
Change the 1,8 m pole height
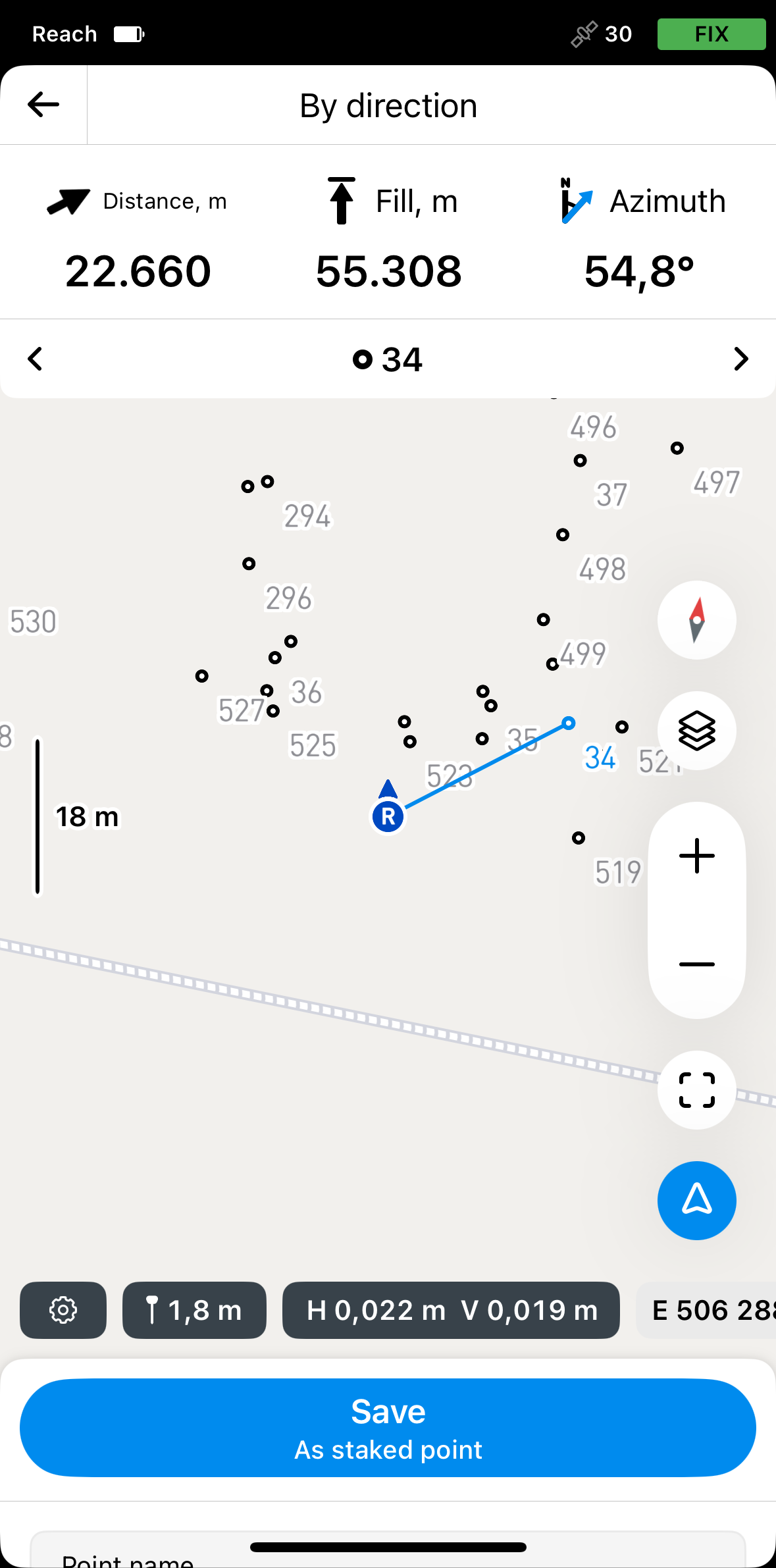click(194, 1310)
